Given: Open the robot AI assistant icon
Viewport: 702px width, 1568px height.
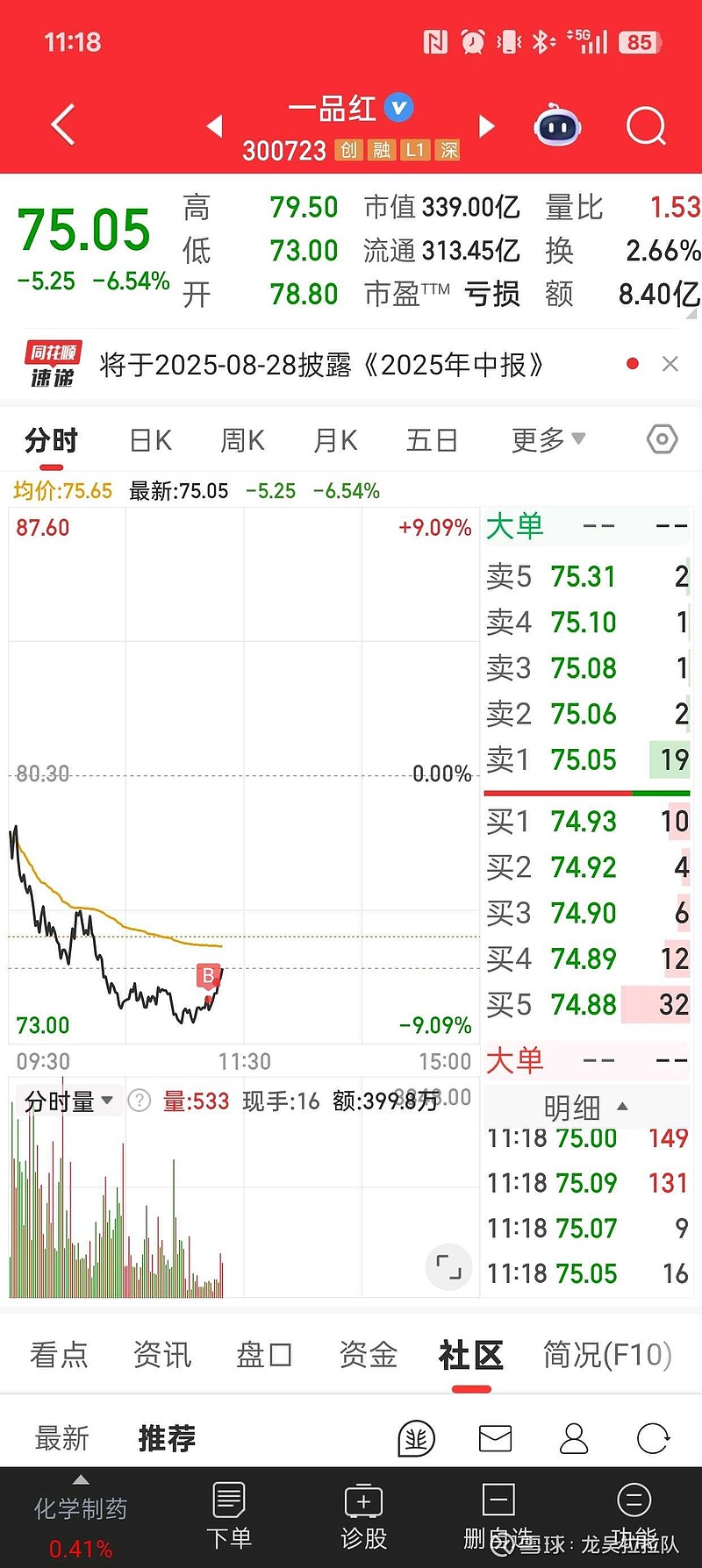Looking at the screenshot, I should point(558,127).
